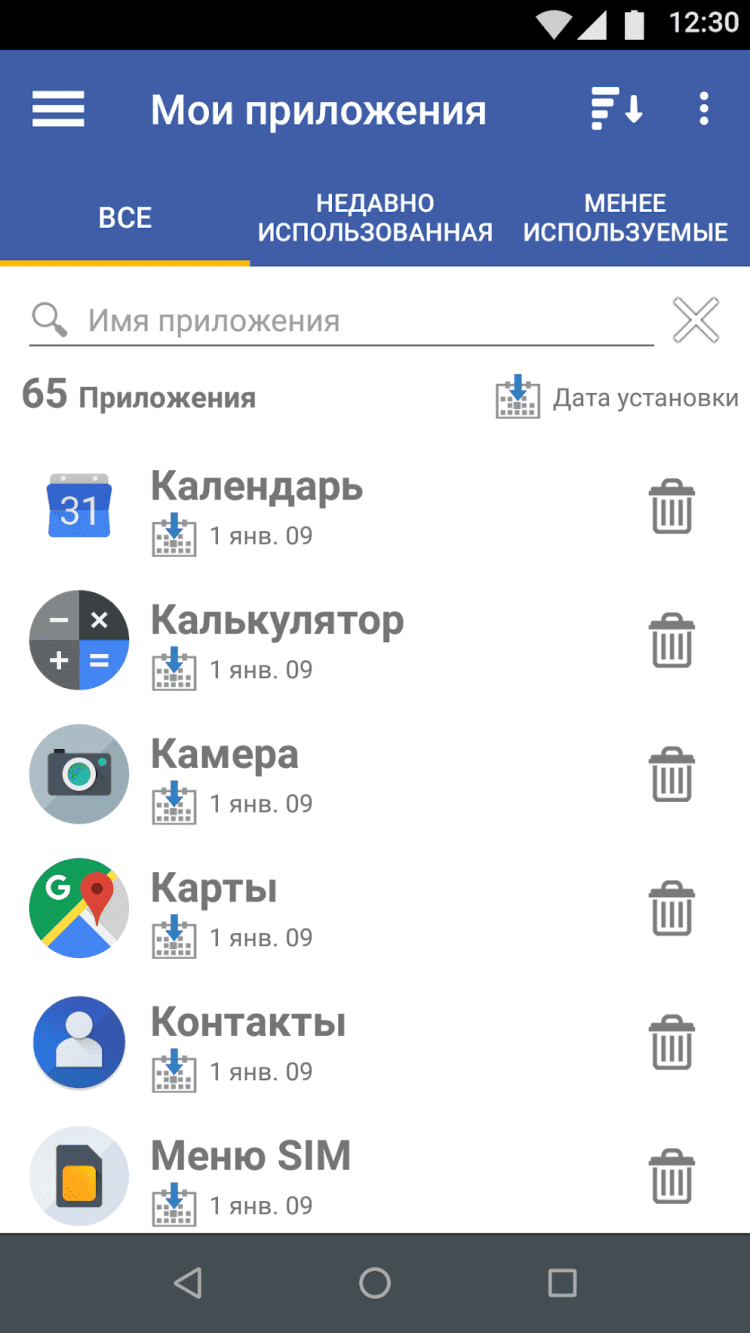This screenshot has height=1333, width=750.
Task: Delete Меню SIM using its trash icon
Action: [x=671, y=1177]
